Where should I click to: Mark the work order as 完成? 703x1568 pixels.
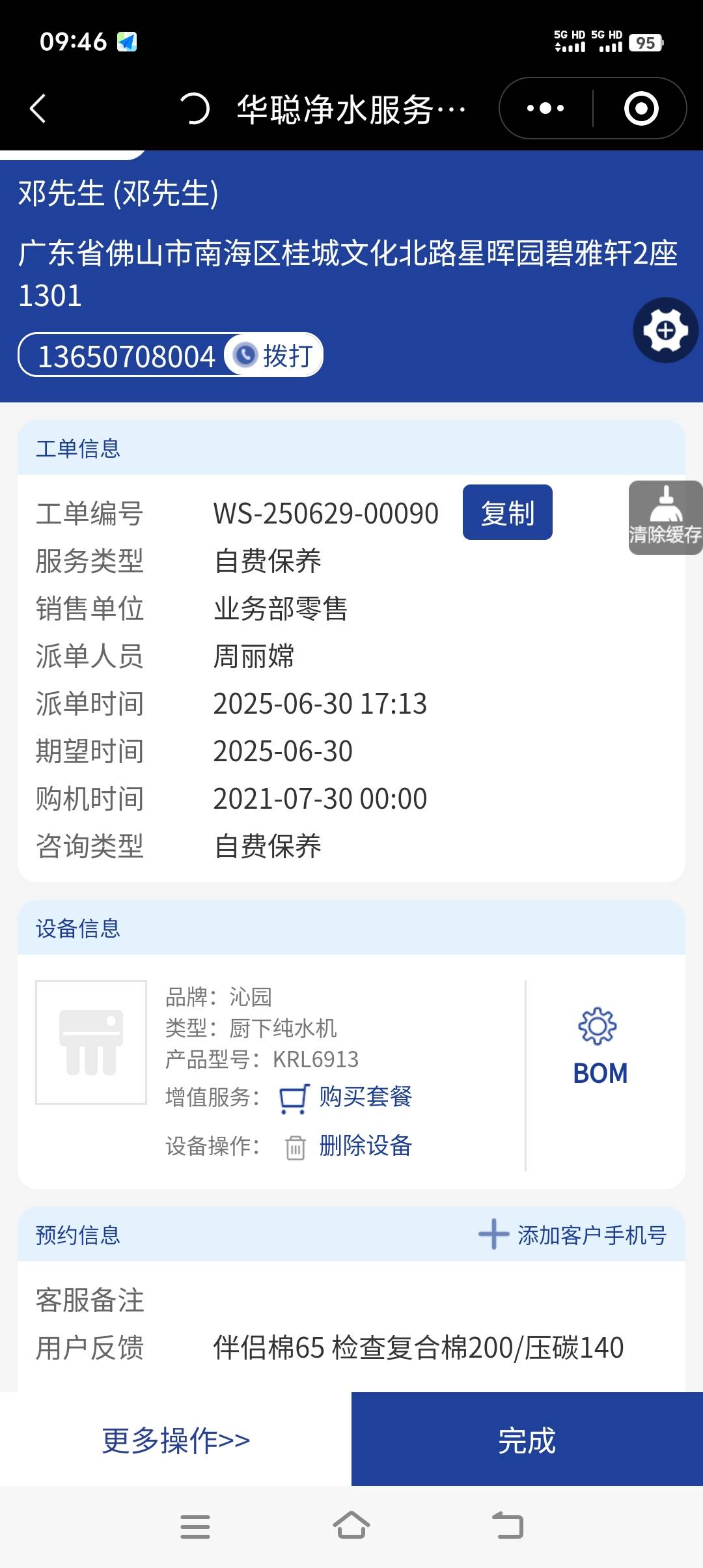tap(527, 1440)
